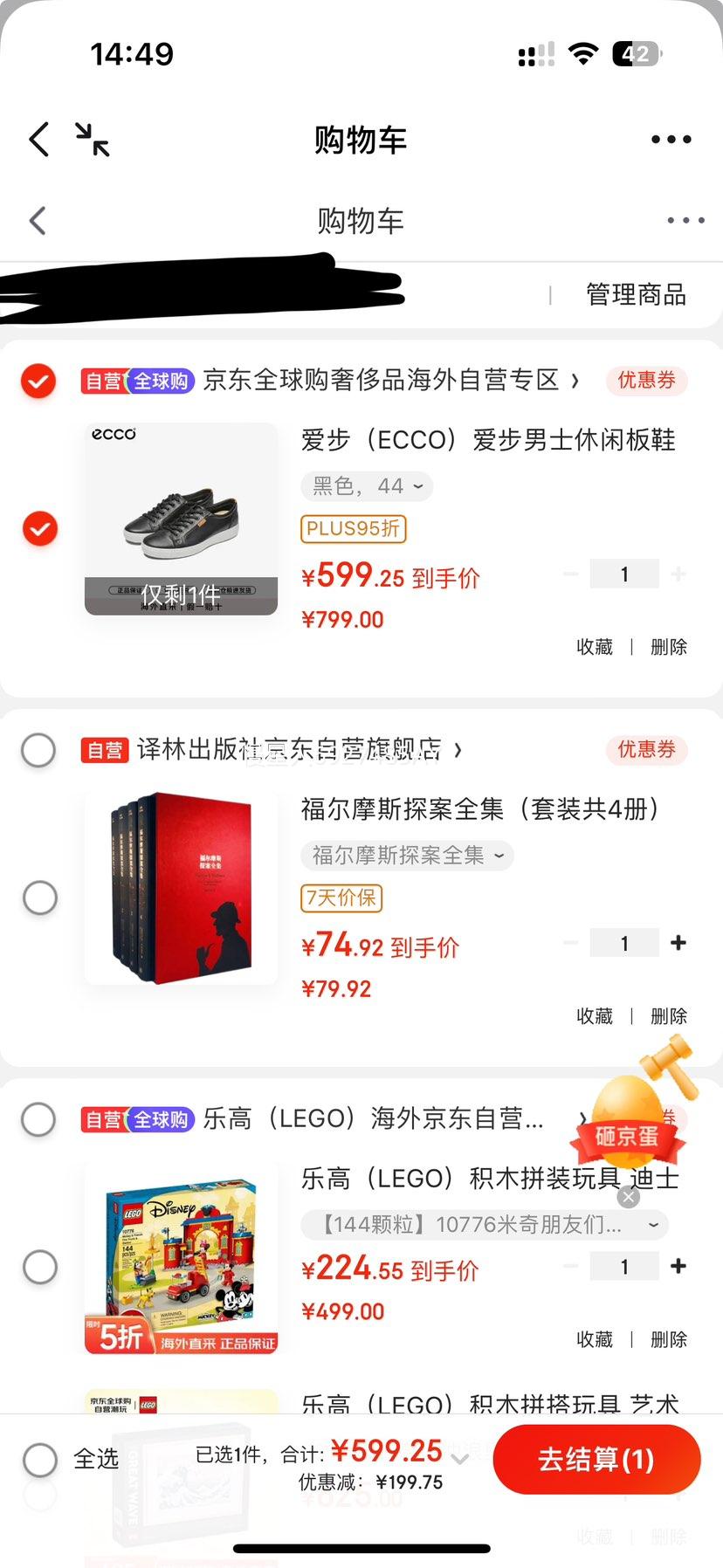Viewport: 723px width, 1568px height.
Task: Open coupons for 译林出版社京东自营旗舰店
Action: 646,750
